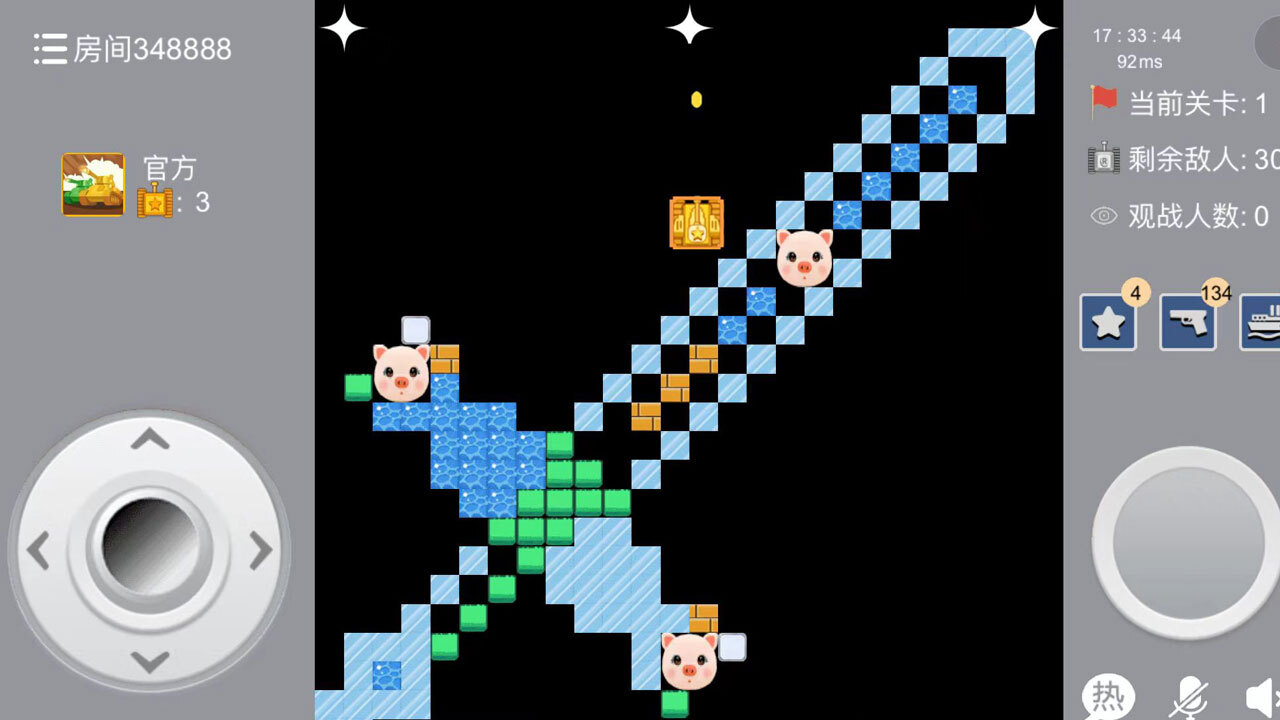Hit the large round fire button
The height and width of the screenshot is (720, 1280).
pyautogui.click(x=1185, y=542)
